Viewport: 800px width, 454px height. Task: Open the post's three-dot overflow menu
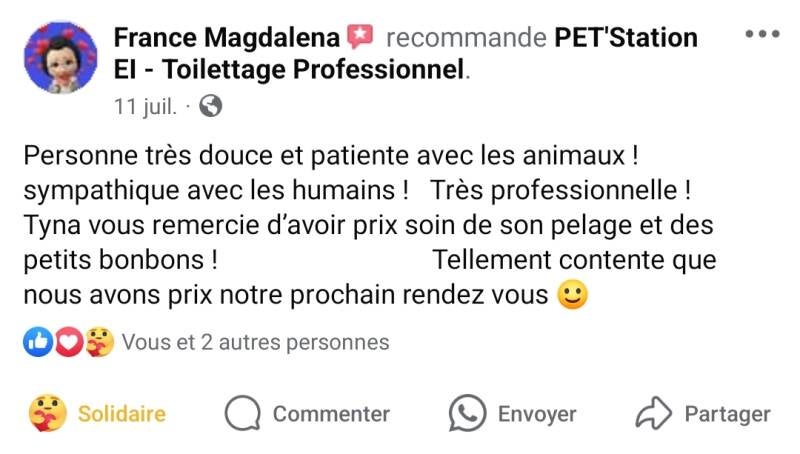(x=762, y=35)
